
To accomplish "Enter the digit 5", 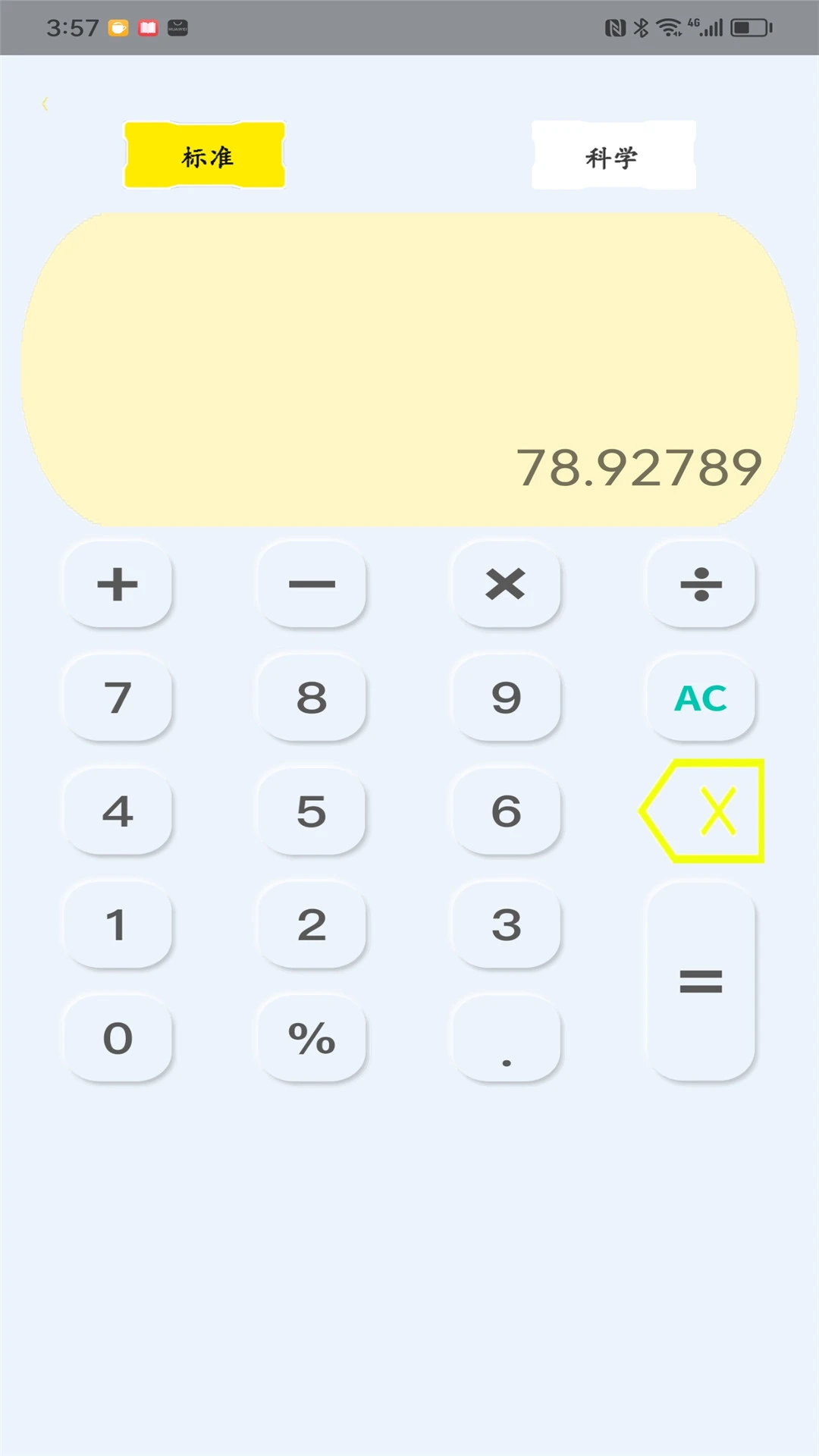I will 312,811.
